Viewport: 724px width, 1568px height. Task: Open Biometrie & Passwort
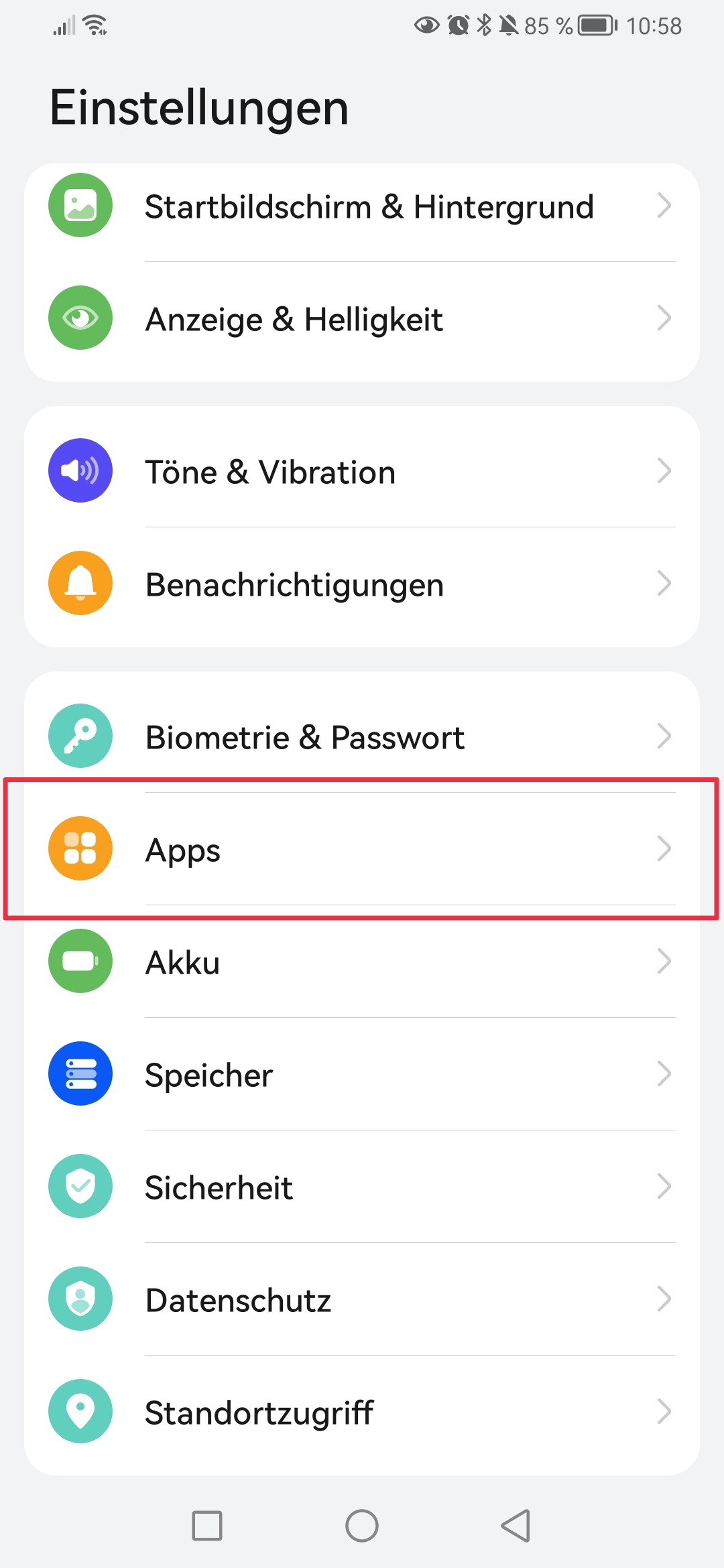362,736
